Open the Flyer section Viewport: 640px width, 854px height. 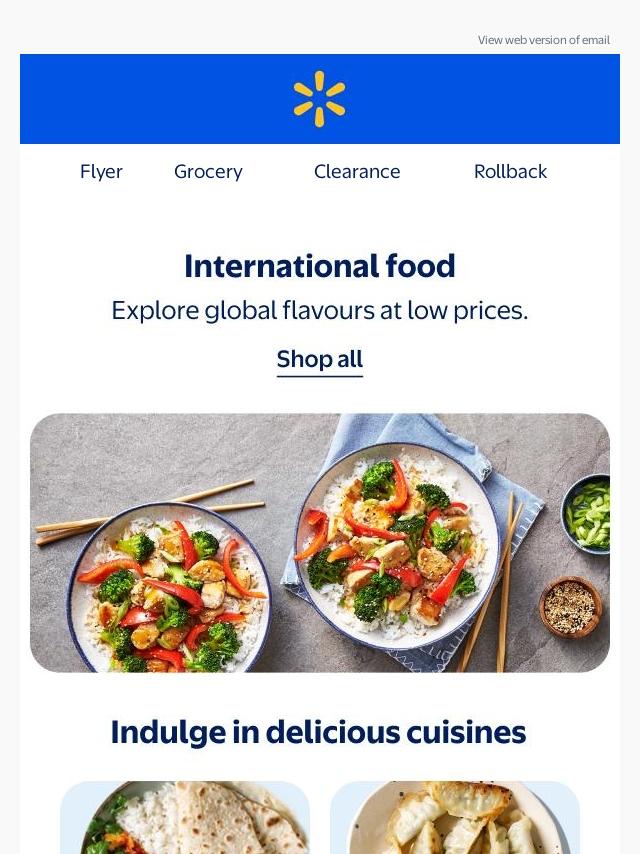(101, 171)
